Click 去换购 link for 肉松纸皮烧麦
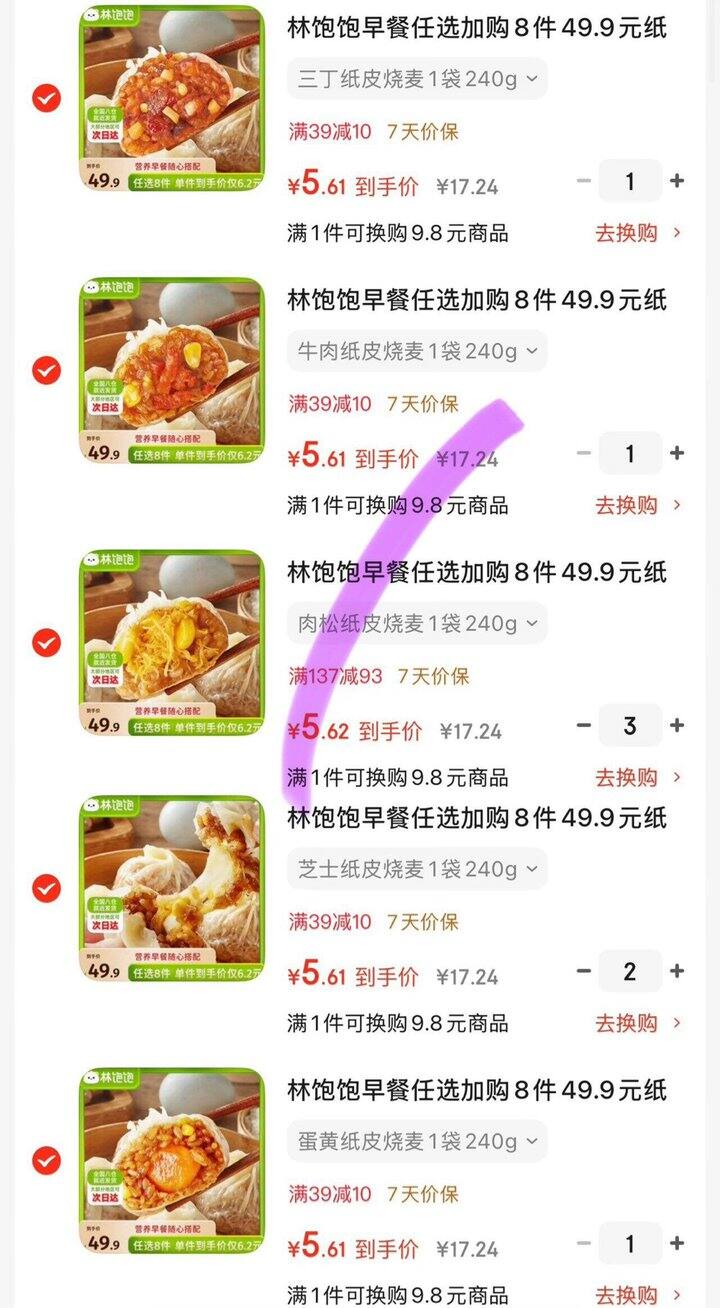 click(x=629, y=776)
